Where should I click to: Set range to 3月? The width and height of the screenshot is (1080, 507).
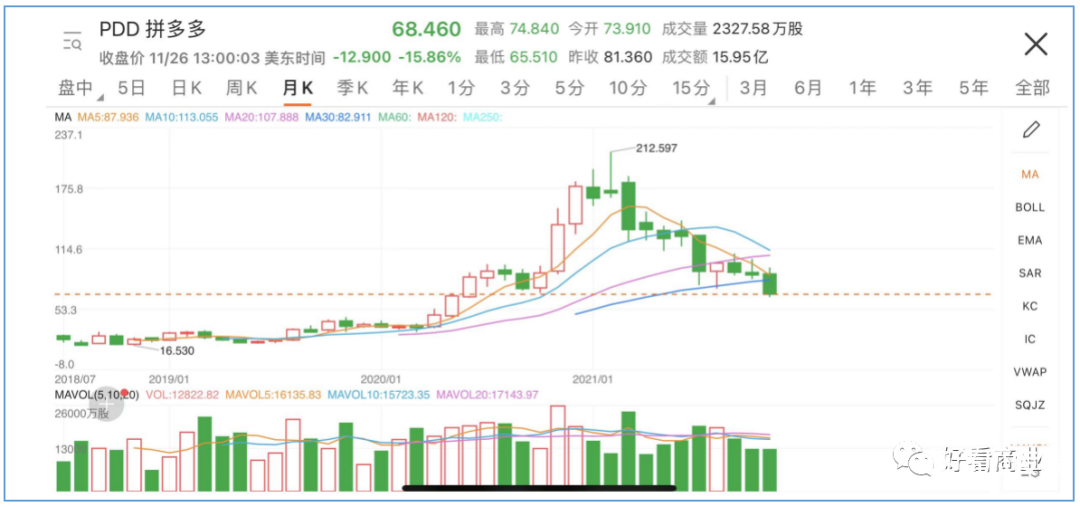point(753,88)
